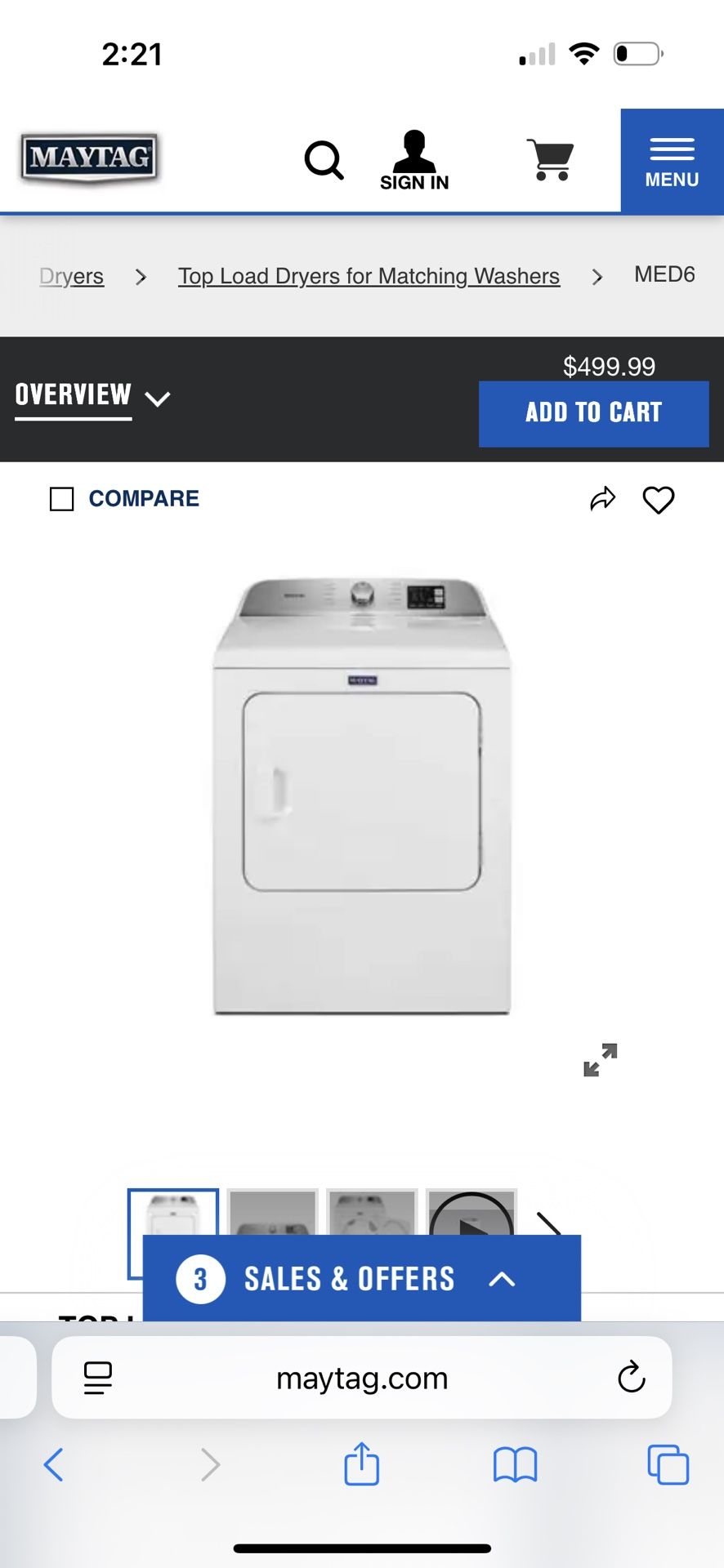Tap the maytag.com address bar
The height and width of the screenshot is (1568, 724).
click(361, 1379)
